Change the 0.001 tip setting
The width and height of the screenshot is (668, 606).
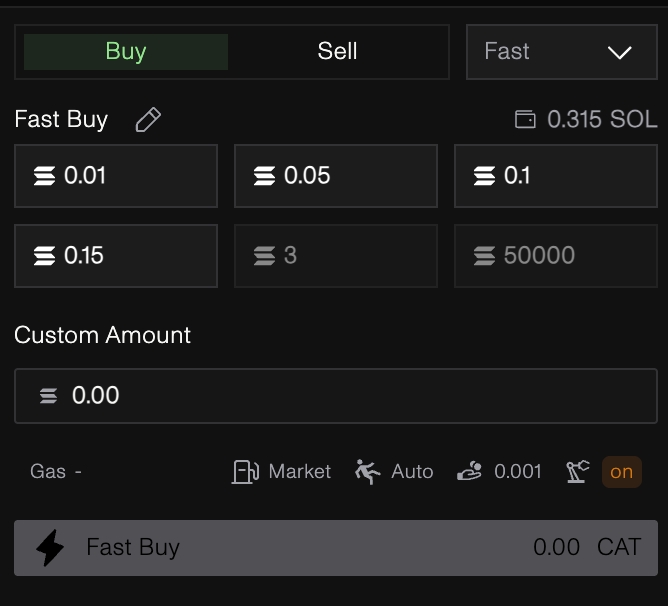[499, 471]
